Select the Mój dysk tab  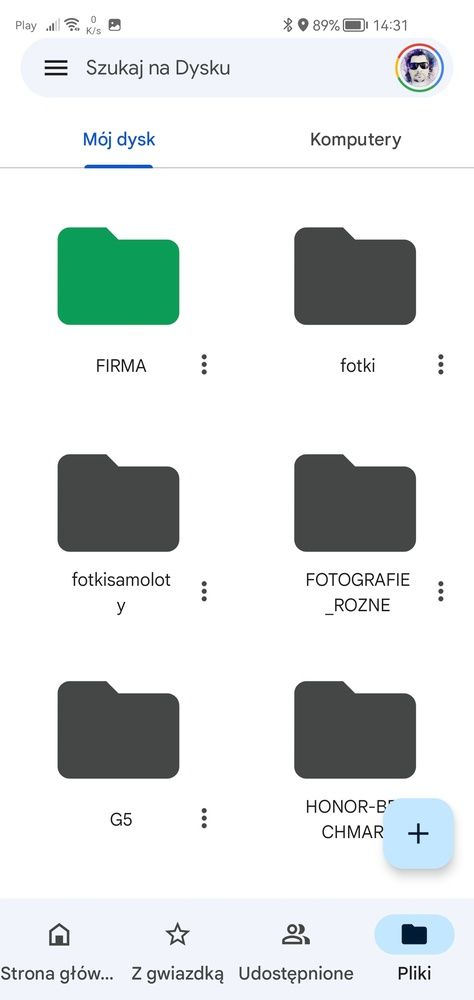[x=119, y=140]
